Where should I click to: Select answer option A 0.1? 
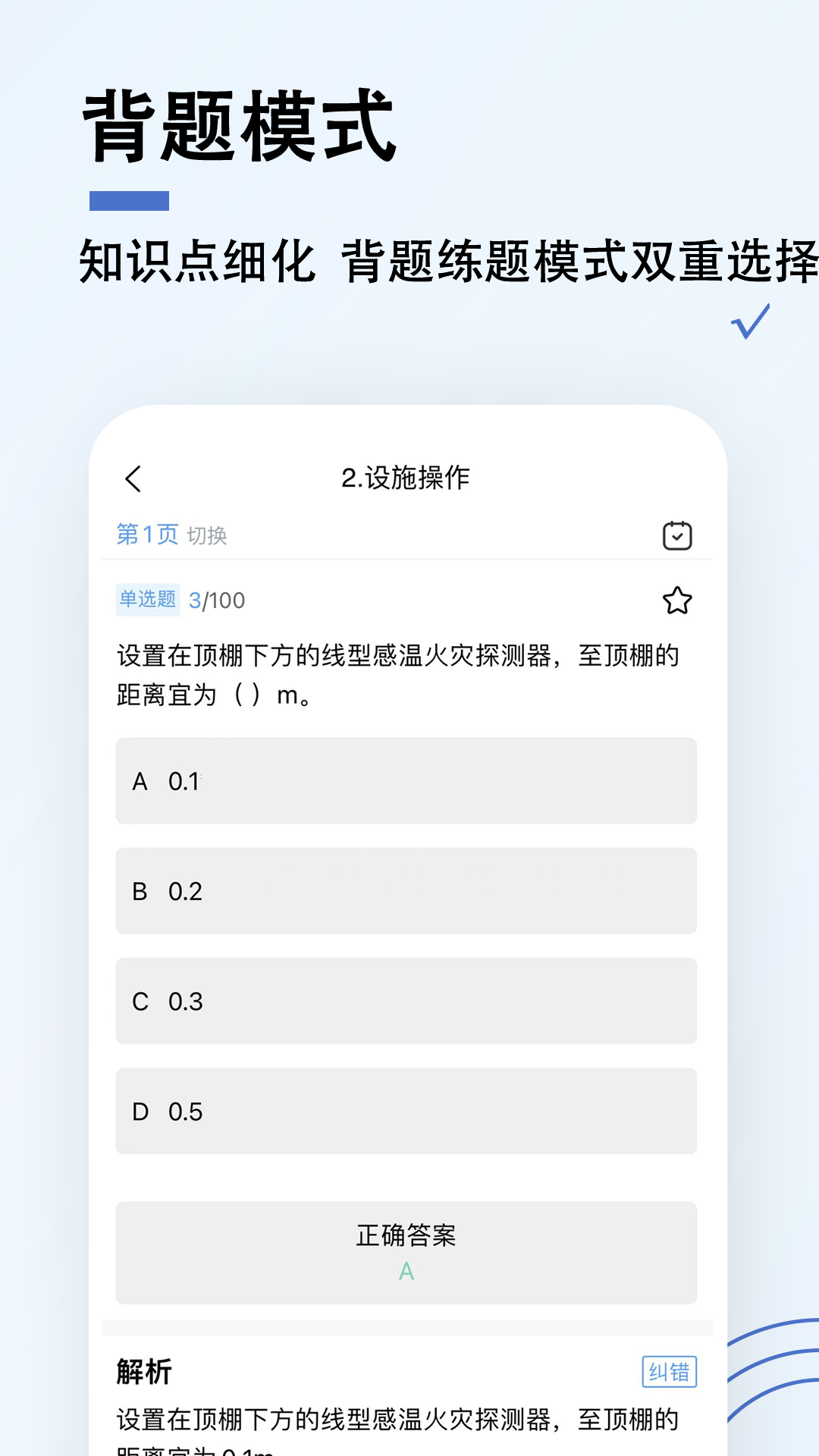[x=406, y=780]
